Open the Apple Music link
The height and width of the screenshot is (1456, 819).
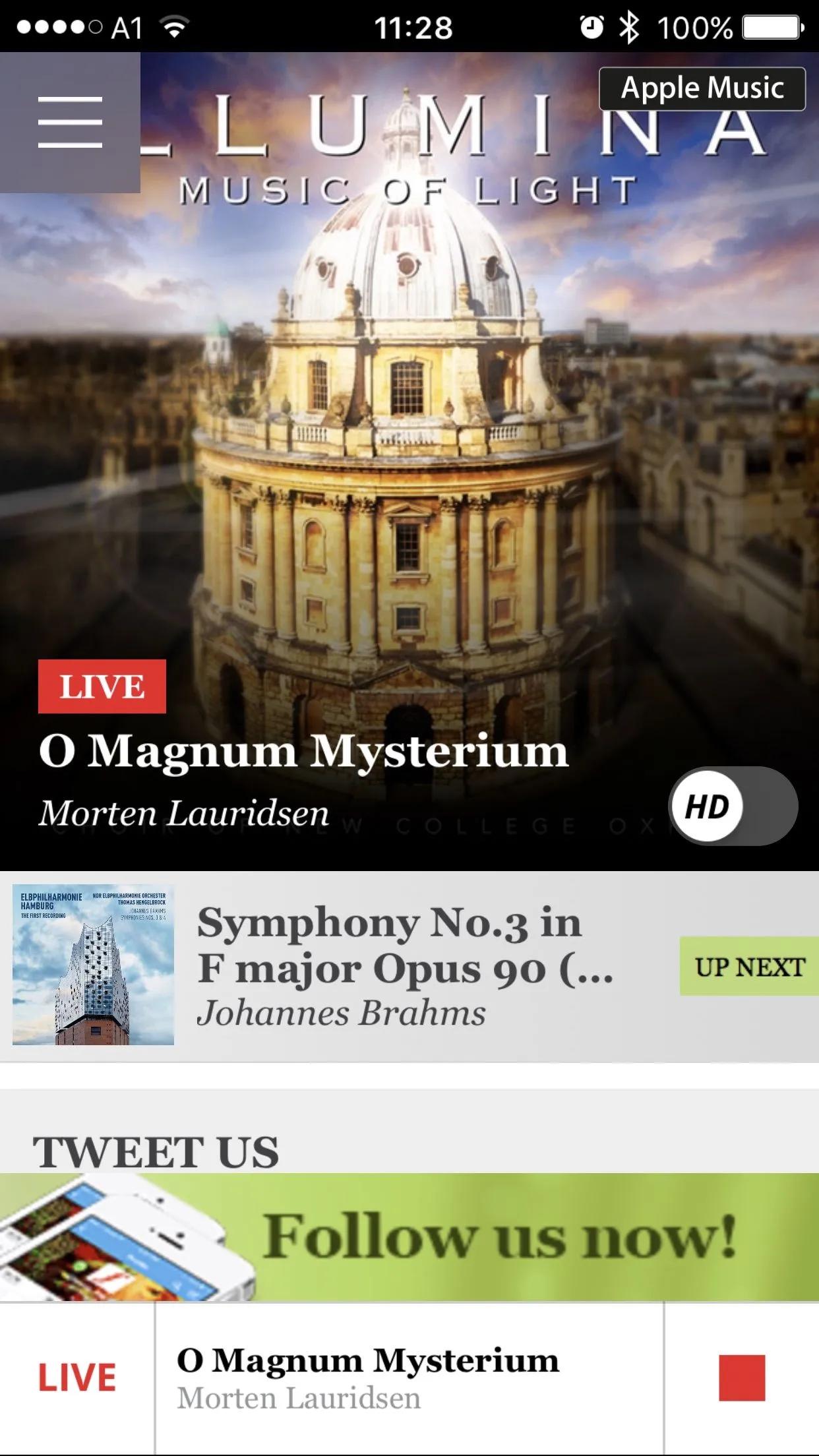click(x=702, y=89)
